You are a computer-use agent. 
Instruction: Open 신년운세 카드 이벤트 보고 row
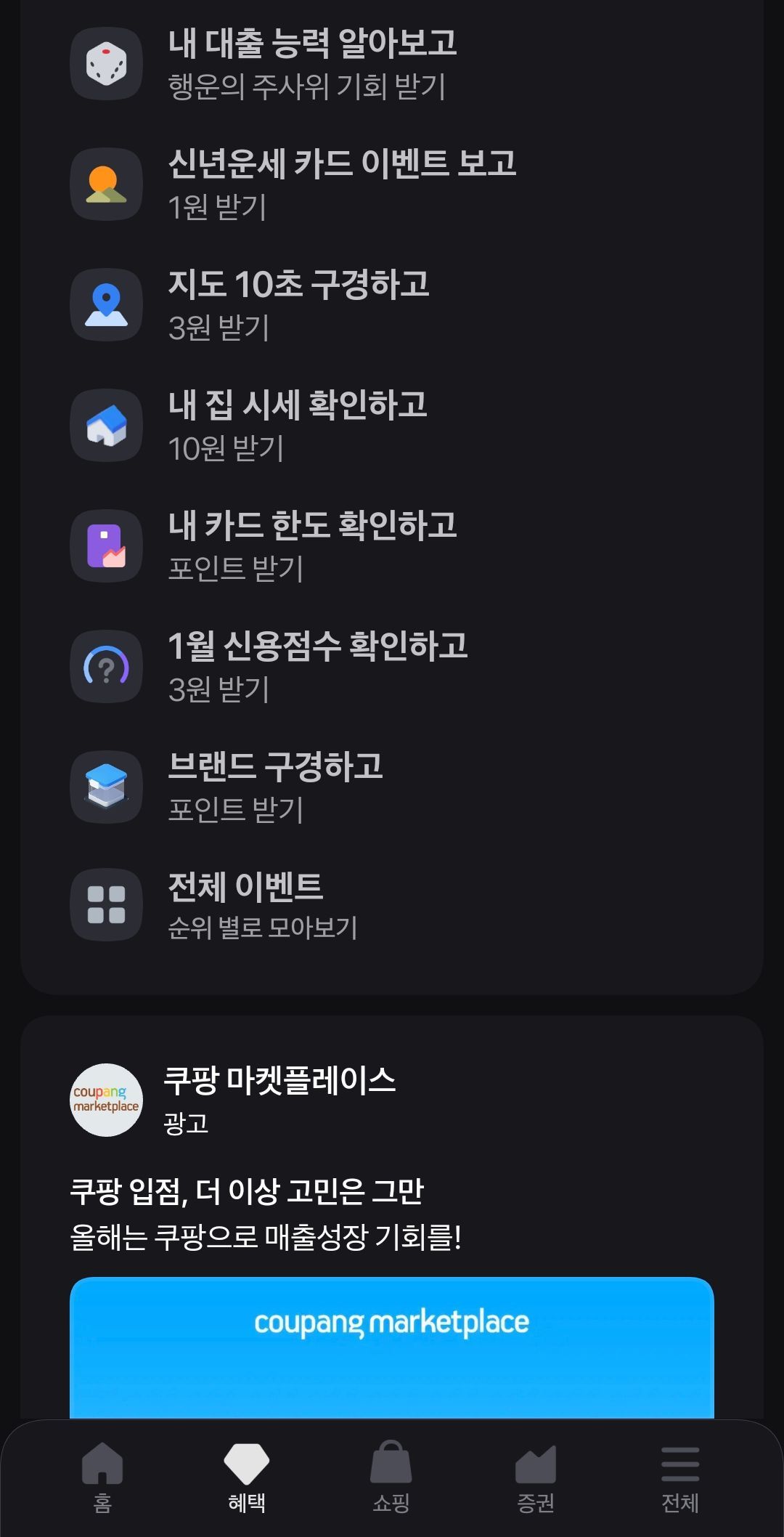(x=341, y=184)
